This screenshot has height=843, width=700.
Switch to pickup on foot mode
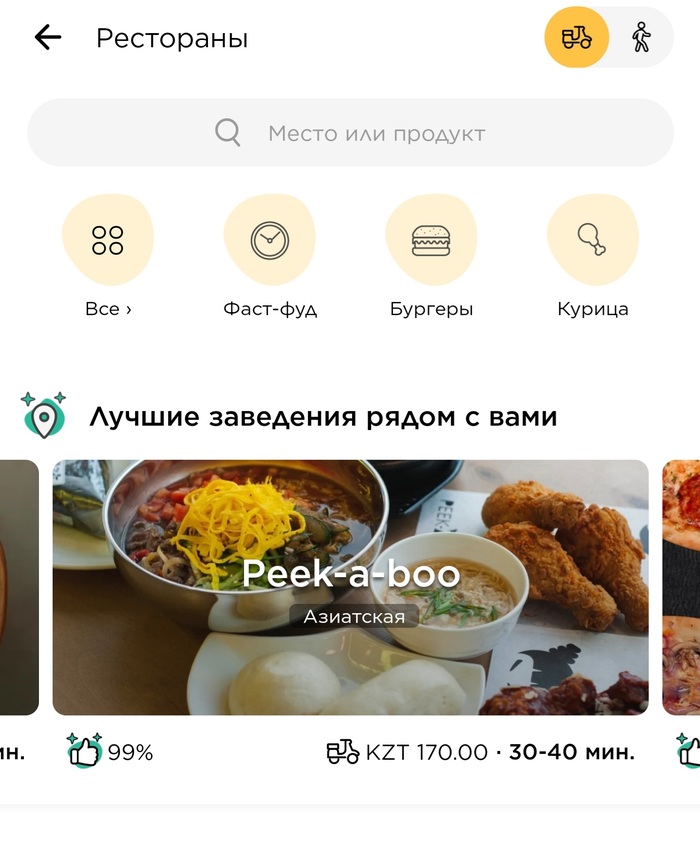(641, 38)
